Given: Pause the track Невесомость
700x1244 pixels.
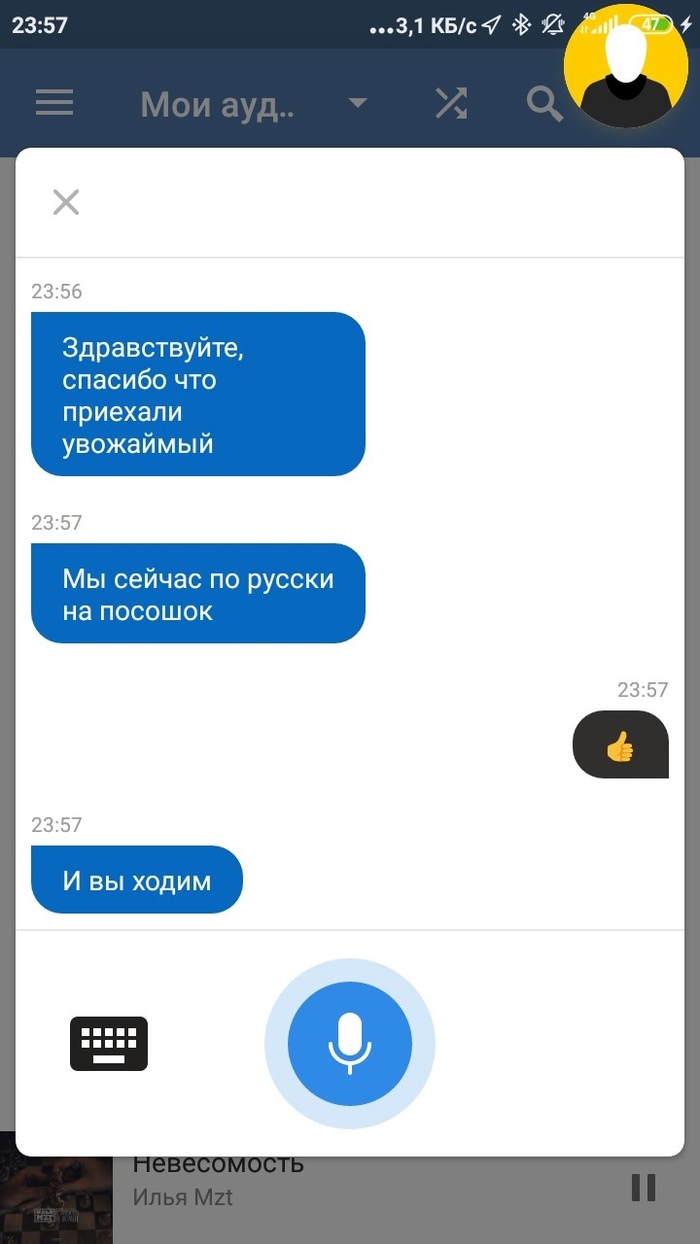Looking at the screenshot, I should coord(643,1187).
